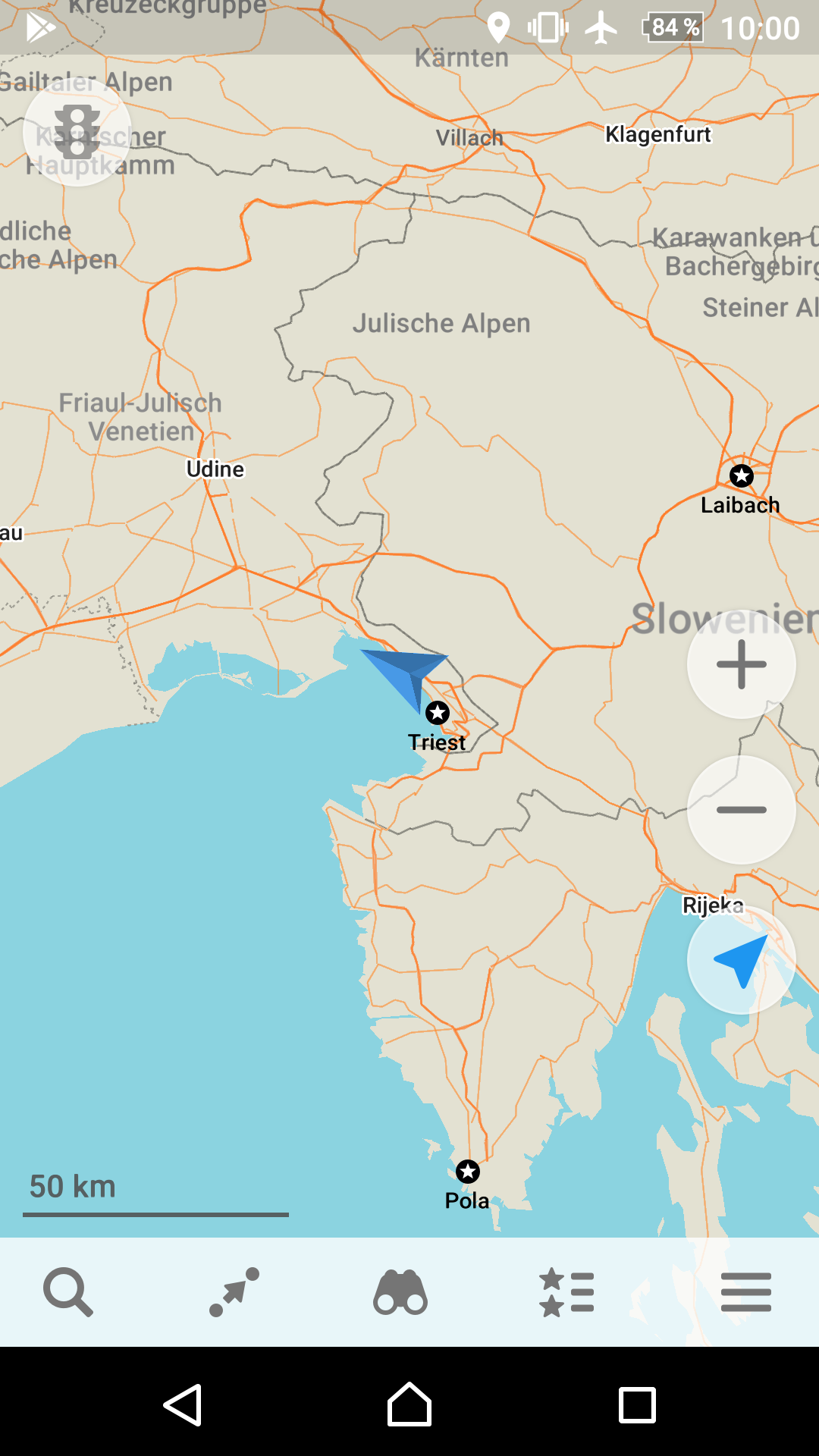This screenshot has height=1456, width=819.
Task: Zoom out with the minus button
Action: [741, 810]
